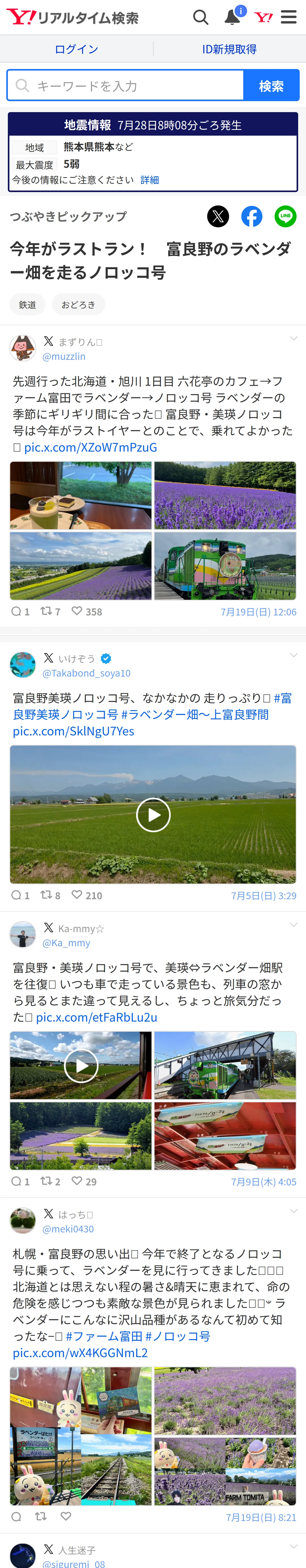Screen dimensions: 306x1568
Task: Tap the blue 検索 button
Action: point(271,85)
